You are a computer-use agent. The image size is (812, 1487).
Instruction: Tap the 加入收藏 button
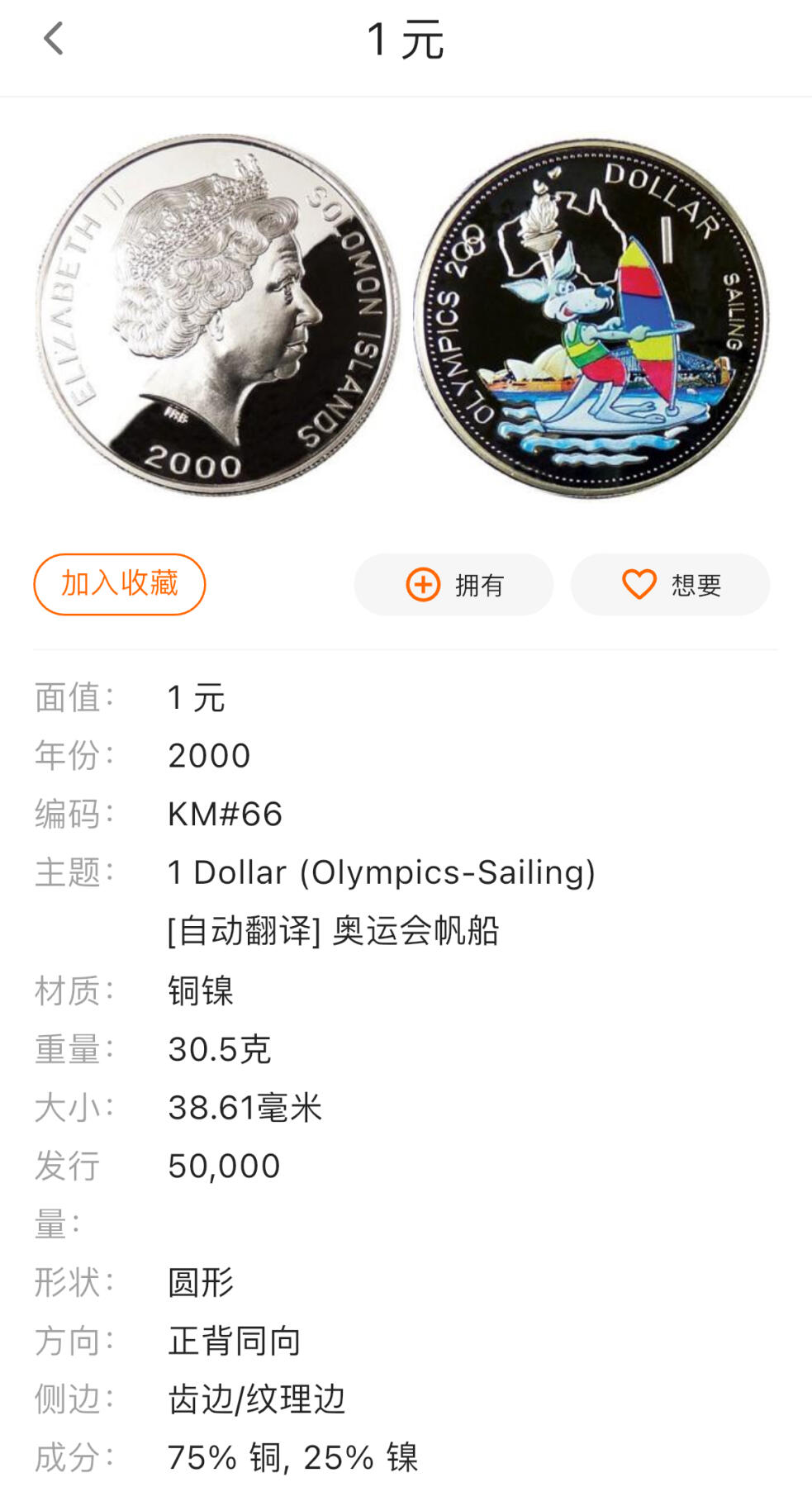tap(120, 584)
